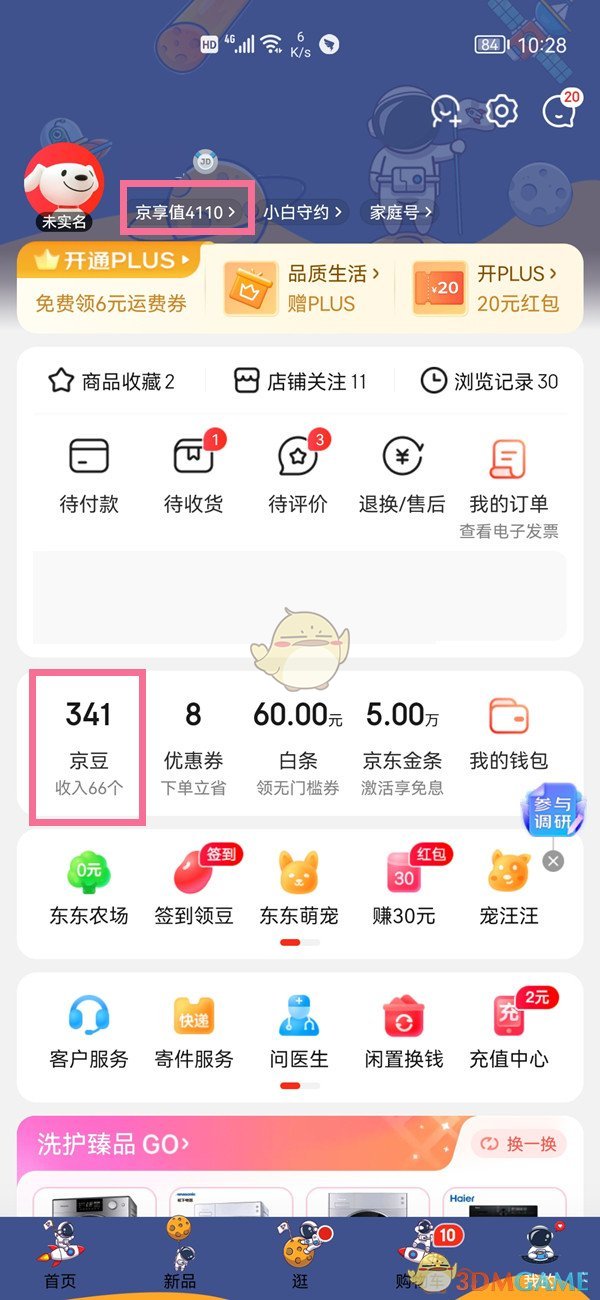Refresh recommendations with 换一换
This screenshot has height=1300, width=600.
point(519,1144)
